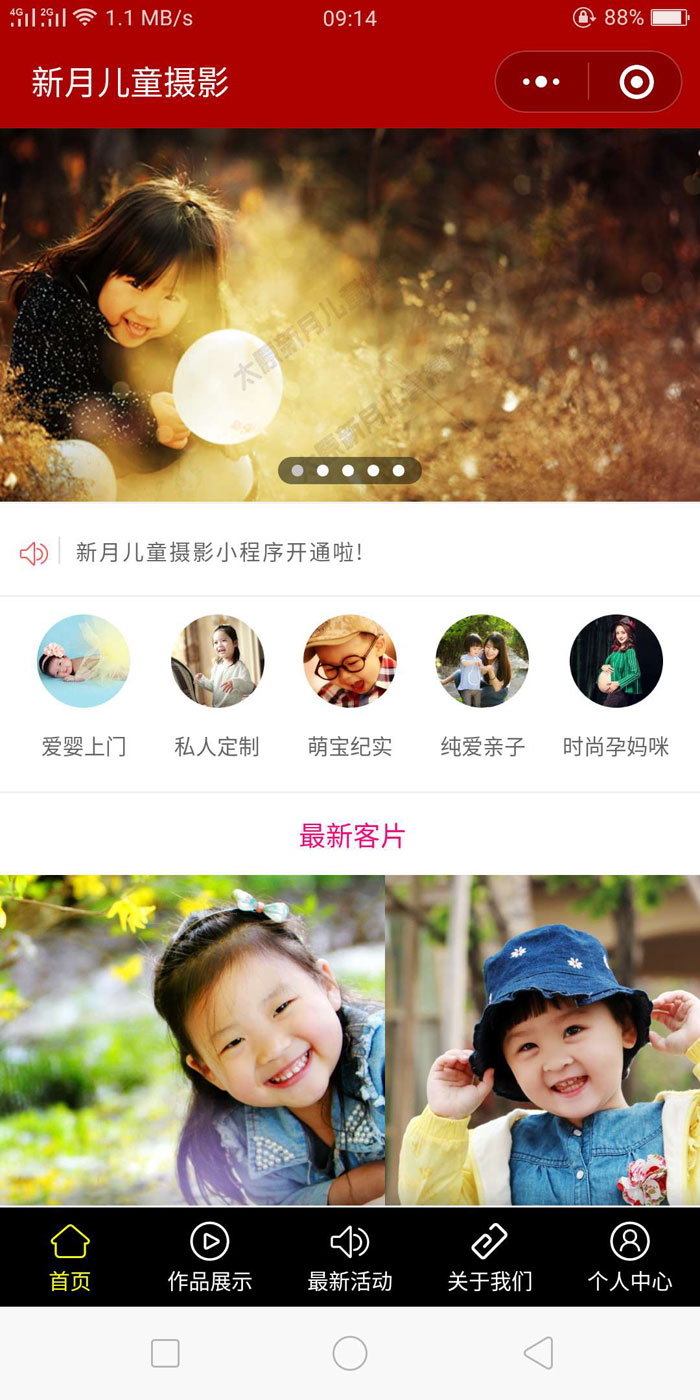The width and height of the screenshot is (700, 1400).
Task: Open the 新月儿童摄影小程序开通啦 announcement
Action: pos(218,552)
